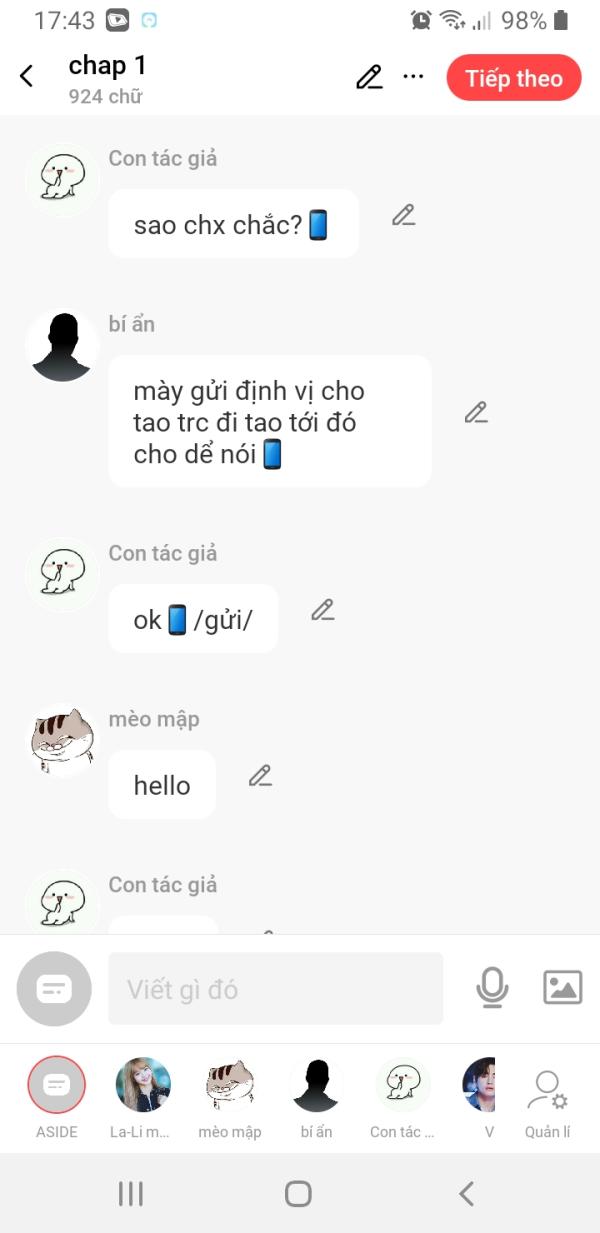
Task: Open the three-dot overflow menu
Action: click(x=413, y=77)
